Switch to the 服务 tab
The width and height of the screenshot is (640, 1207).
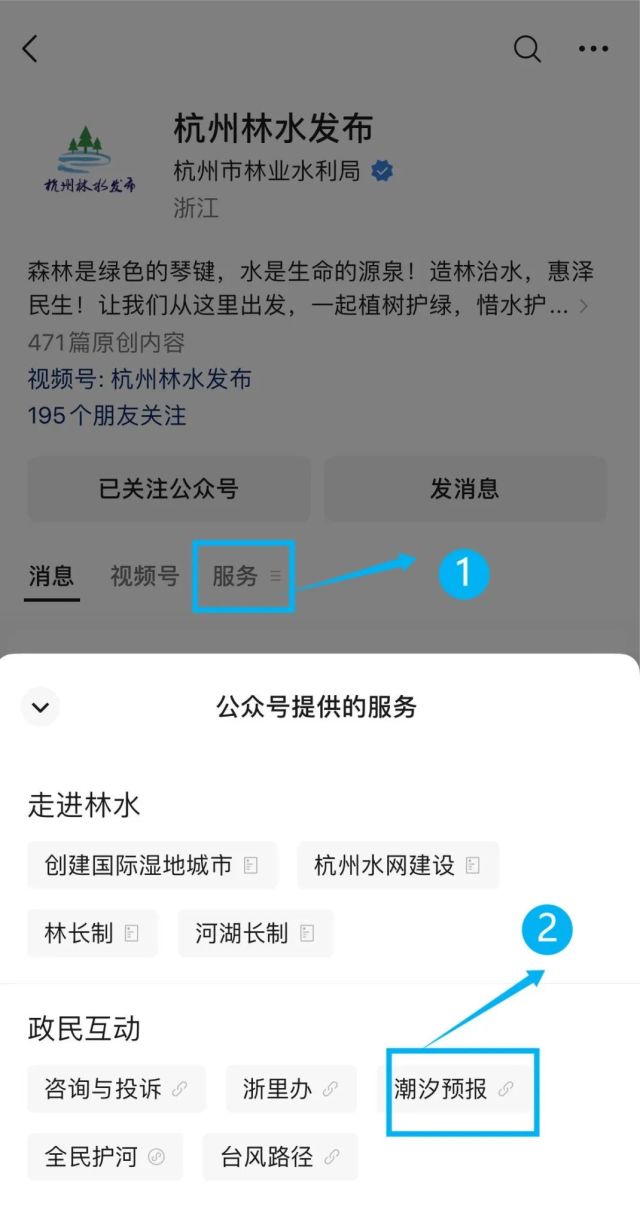pyautogui.click(x=244, y=576)
